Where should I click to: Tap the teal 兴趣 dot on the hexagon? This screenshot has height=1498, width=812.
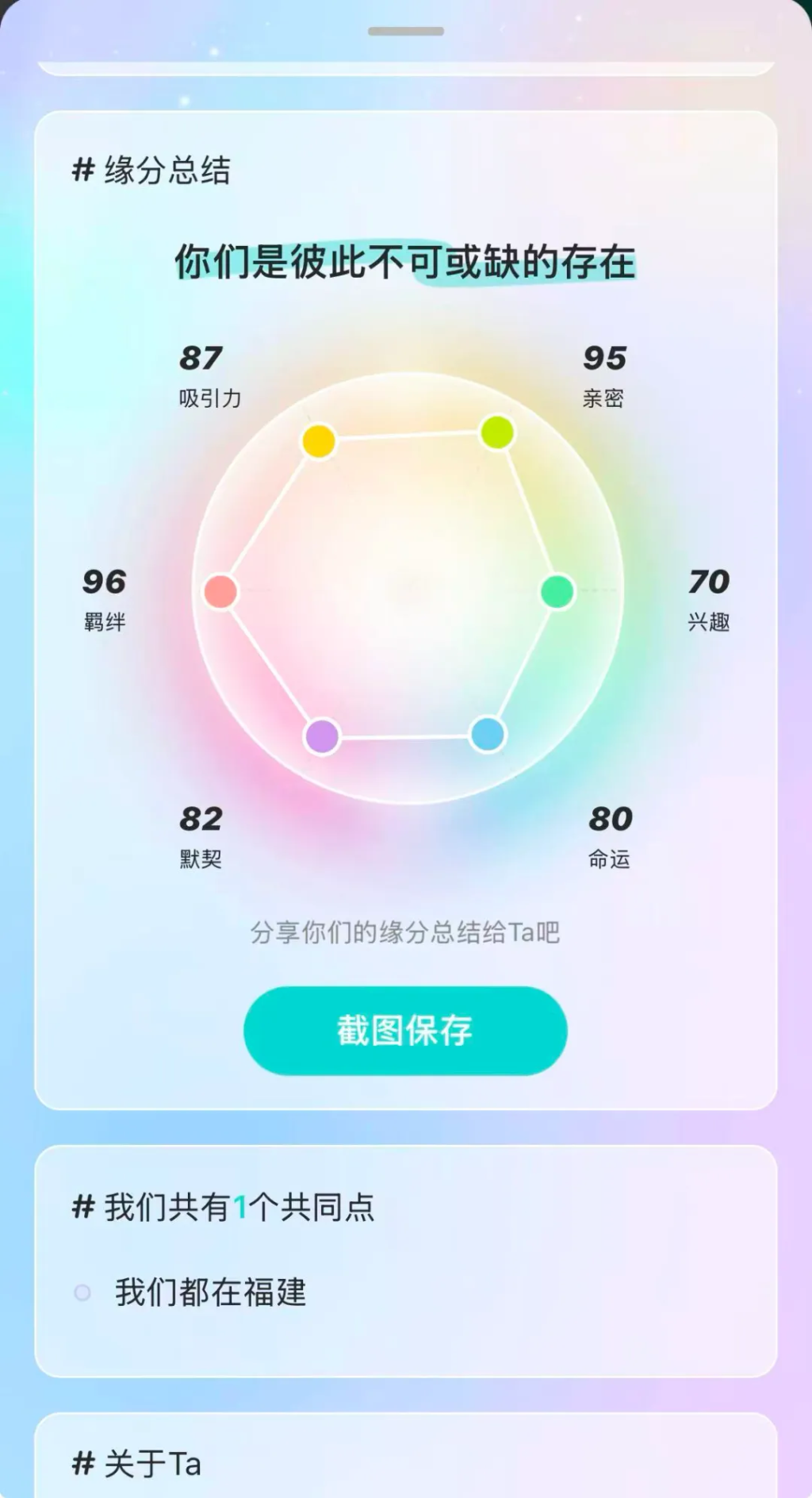click(x=557, y=592)
